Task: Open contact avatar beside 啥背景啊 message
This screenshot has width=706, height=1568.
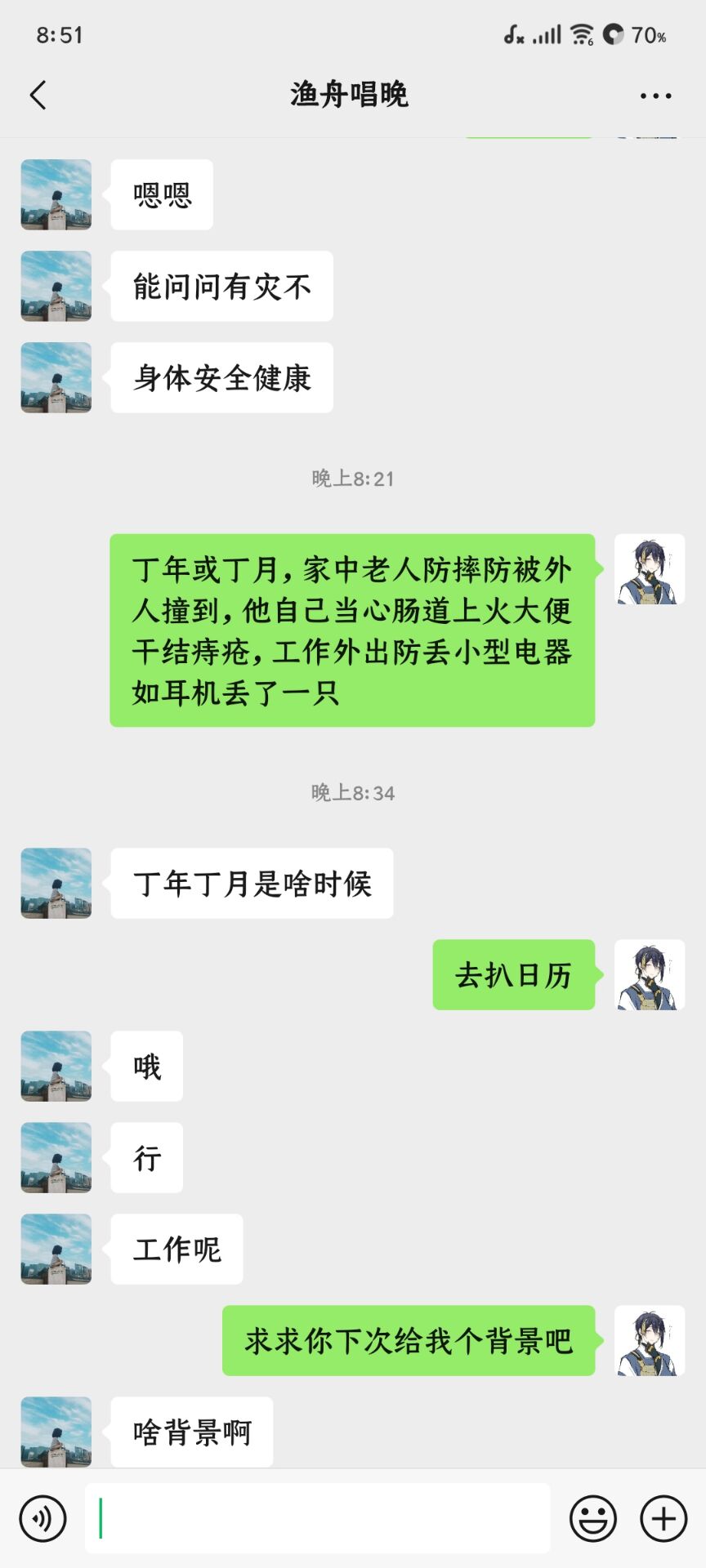Action: pyautogui.click(x=56, y=1432)
